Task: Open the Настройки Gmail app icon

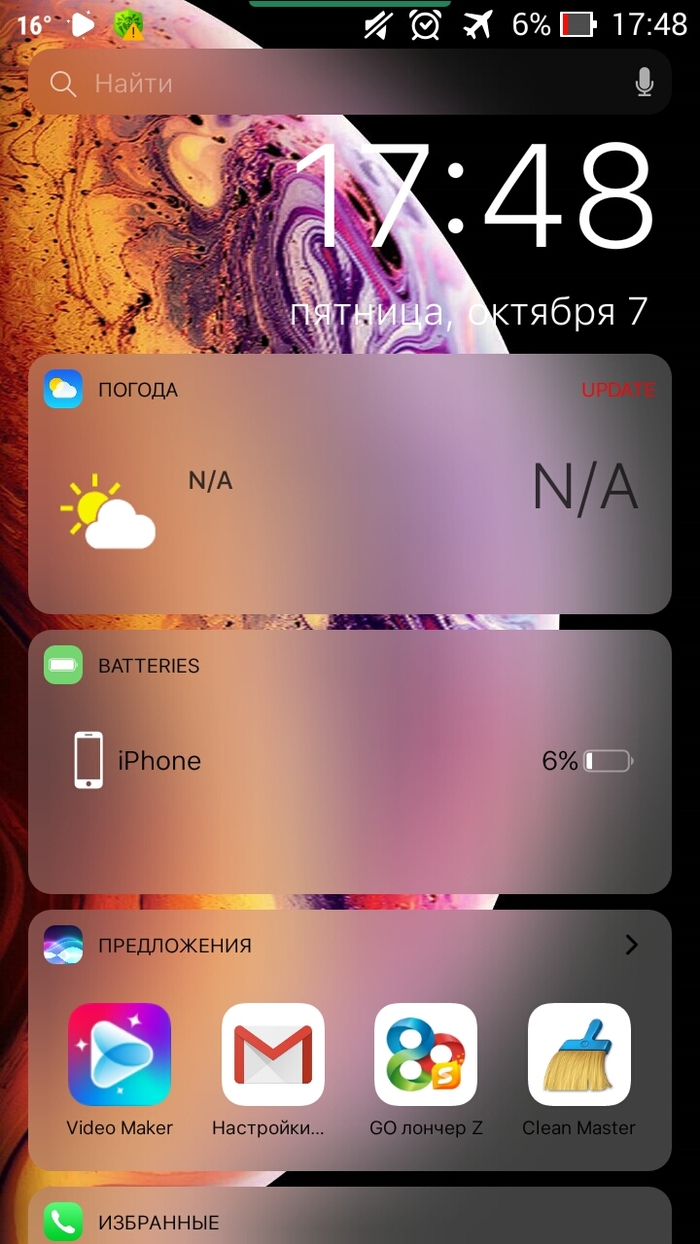Action: click(272, 1054)
